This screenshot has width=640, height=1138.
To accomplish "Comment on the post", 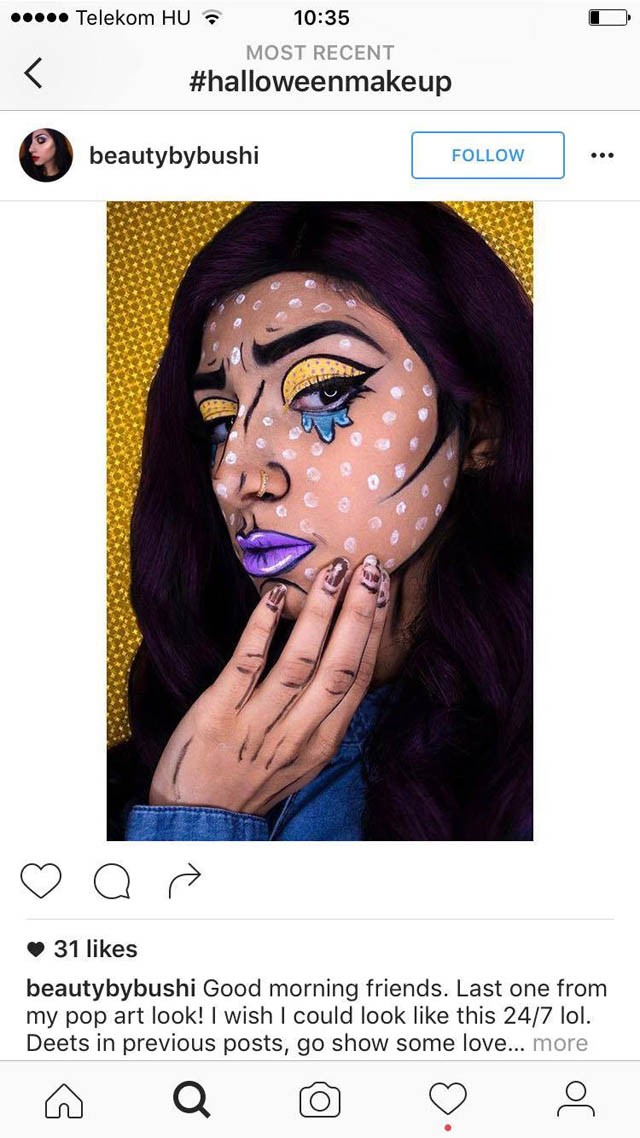I will 112,881.
